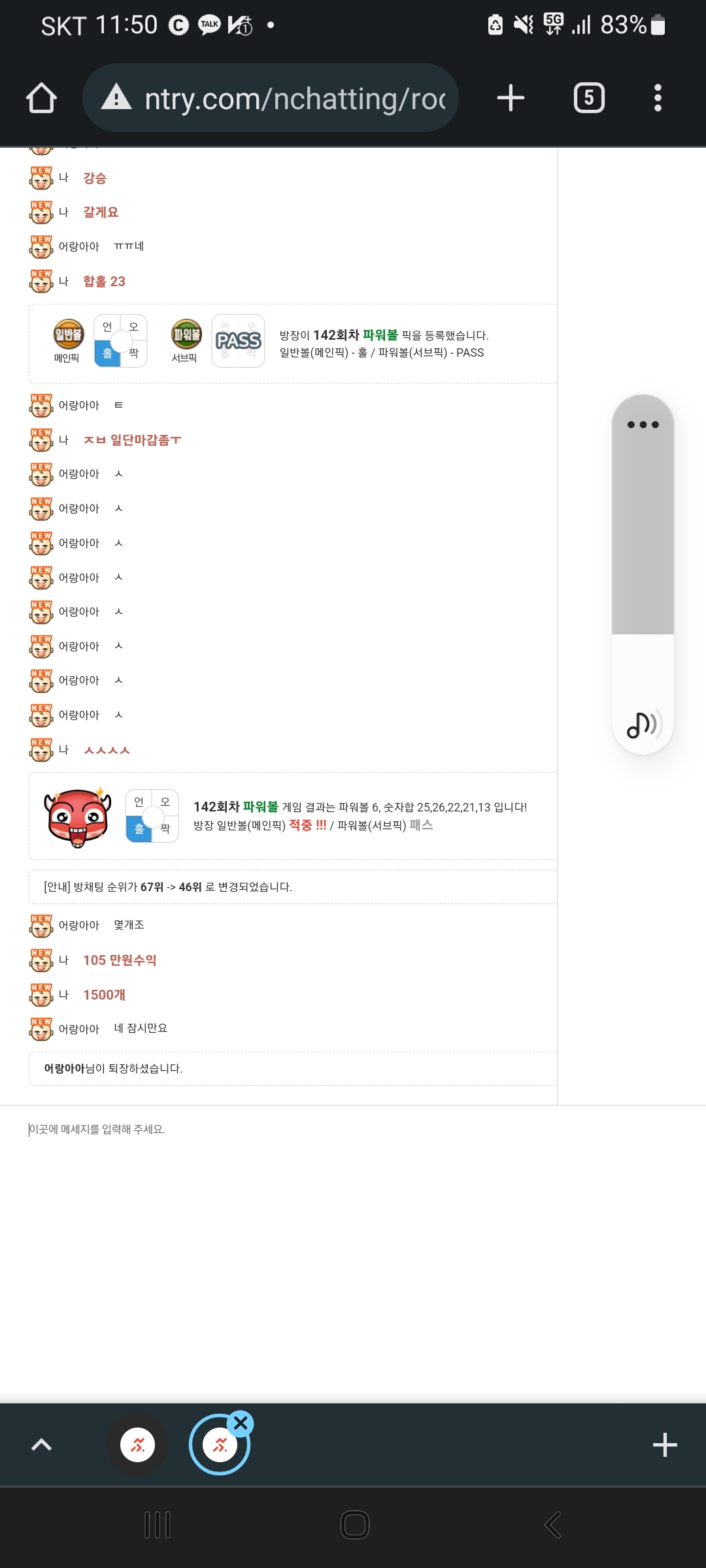
Task: Expand the bottom bar with up chevron
Action: 41,1445
